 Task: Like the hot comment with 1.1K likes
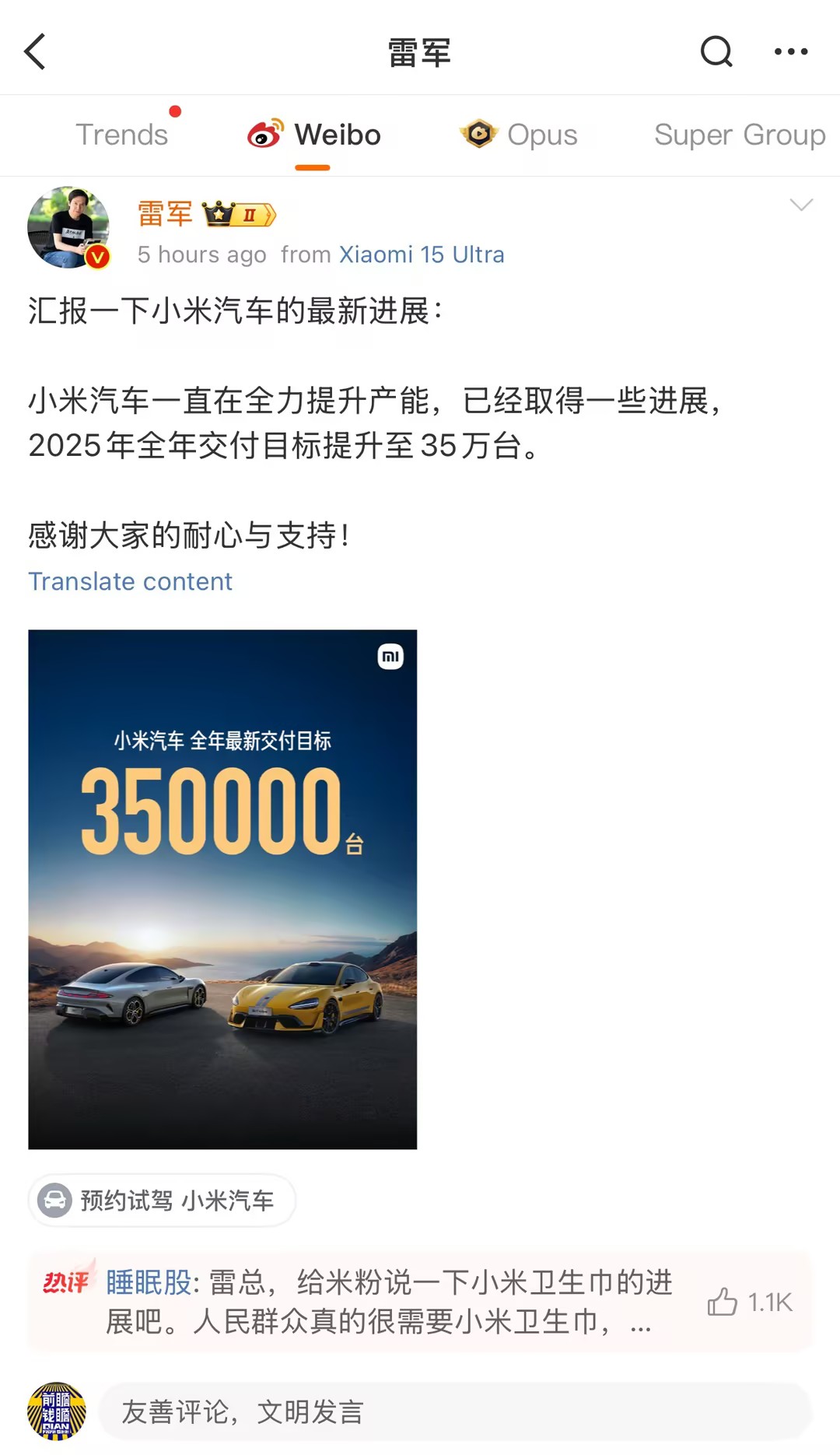(723, 1302)
